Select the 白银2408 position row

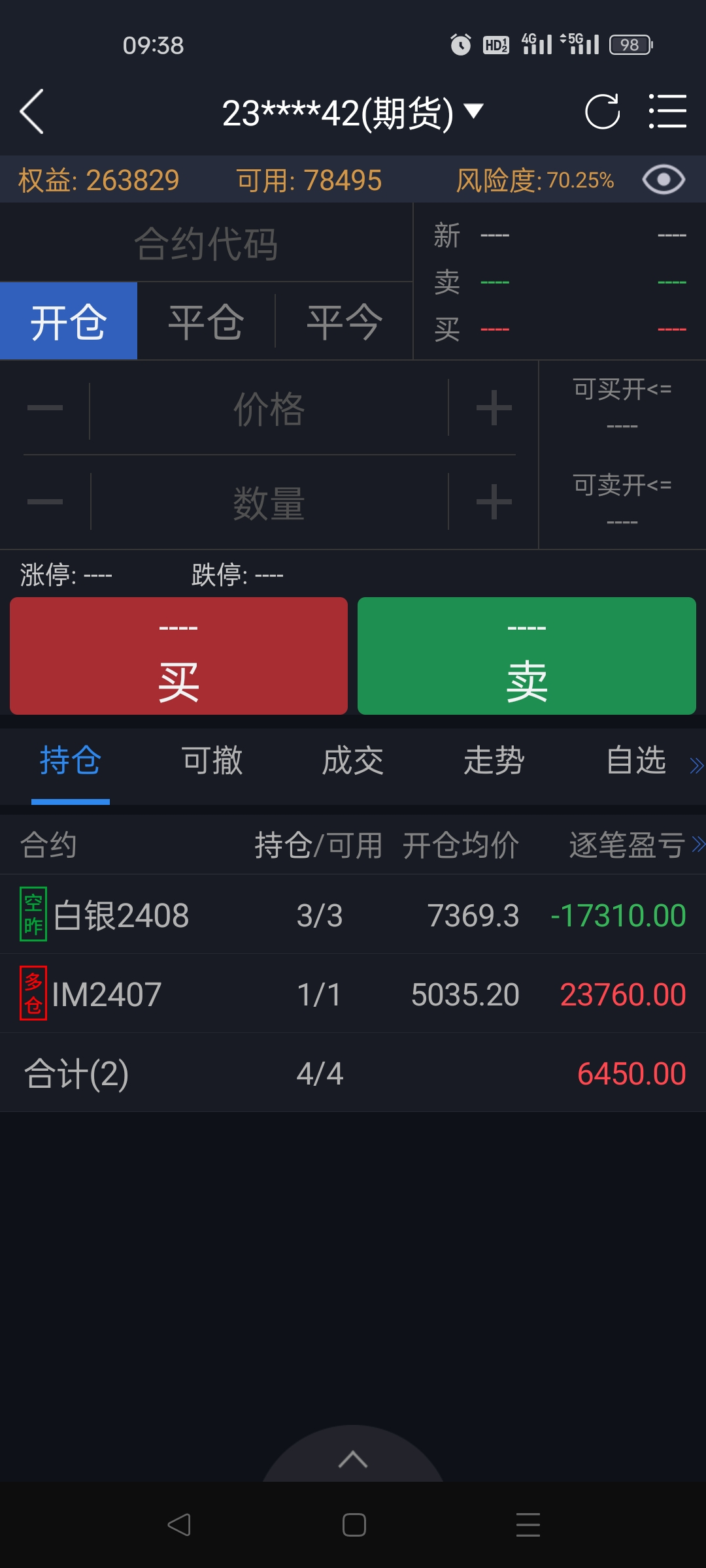pyautogui.click(x=353, y=915)
